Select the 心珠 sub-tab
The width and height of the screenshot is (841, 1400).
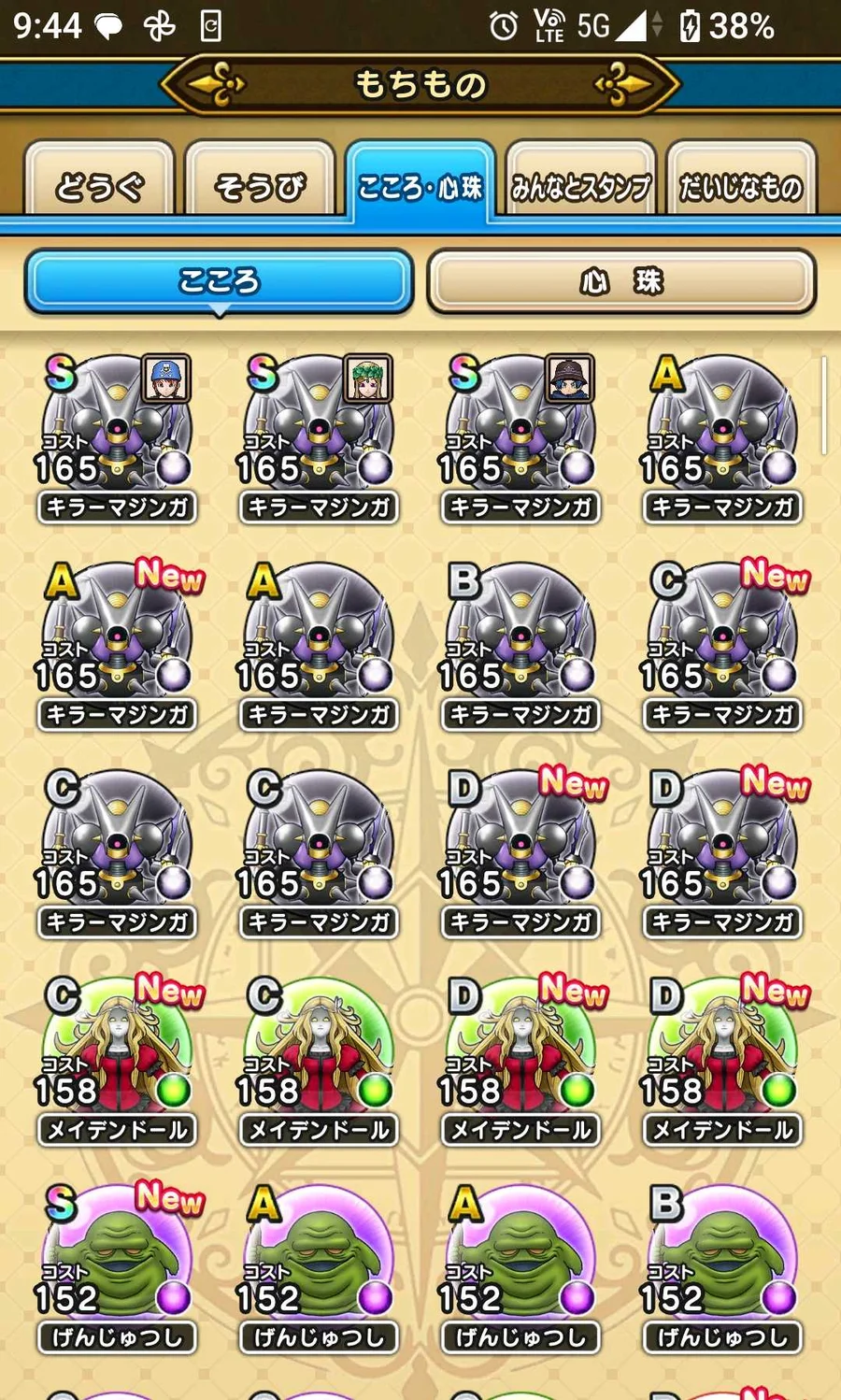click(x=621, y=280)
